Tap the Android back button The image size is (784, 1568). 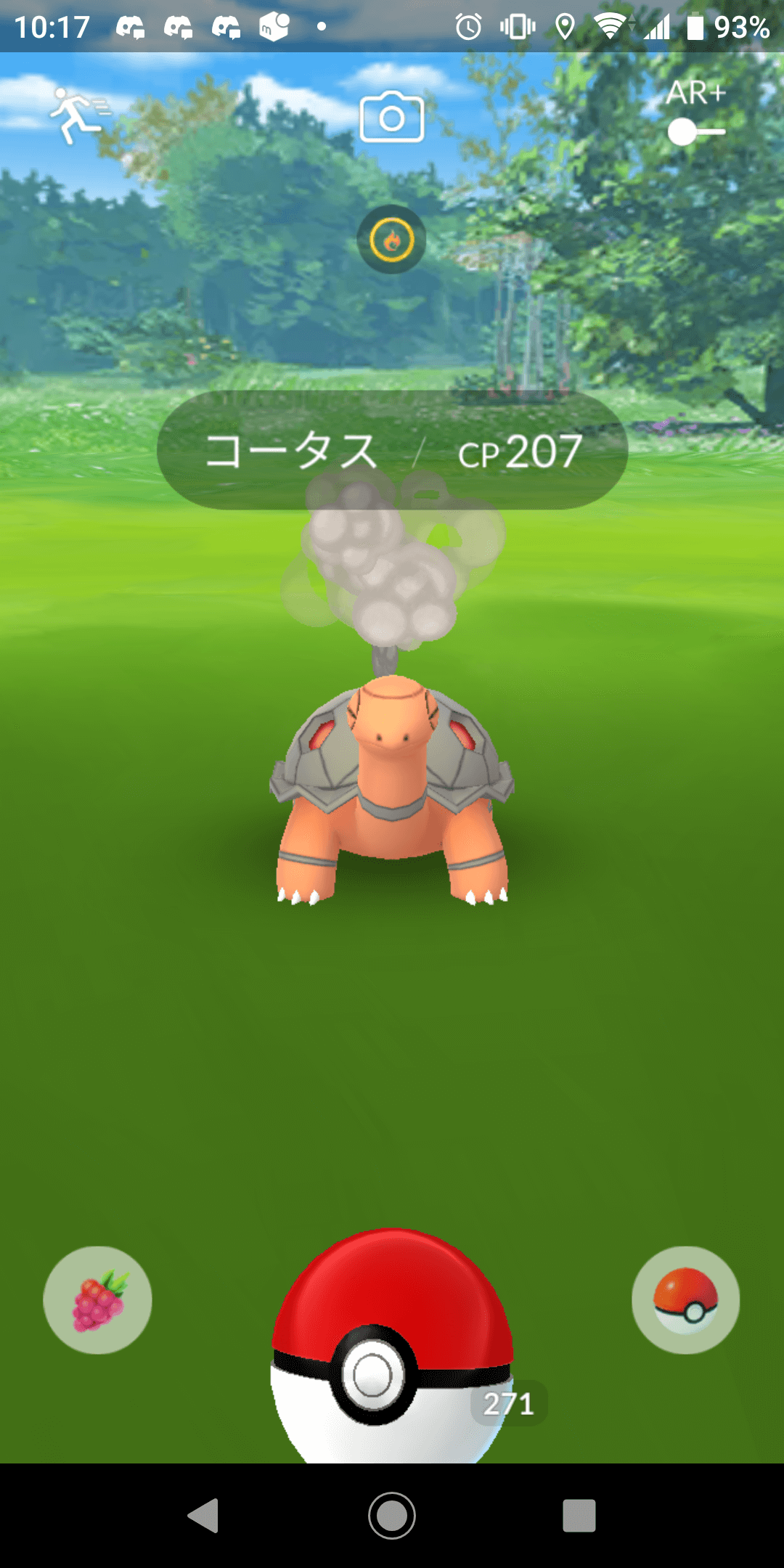[x=204, y=1516]
